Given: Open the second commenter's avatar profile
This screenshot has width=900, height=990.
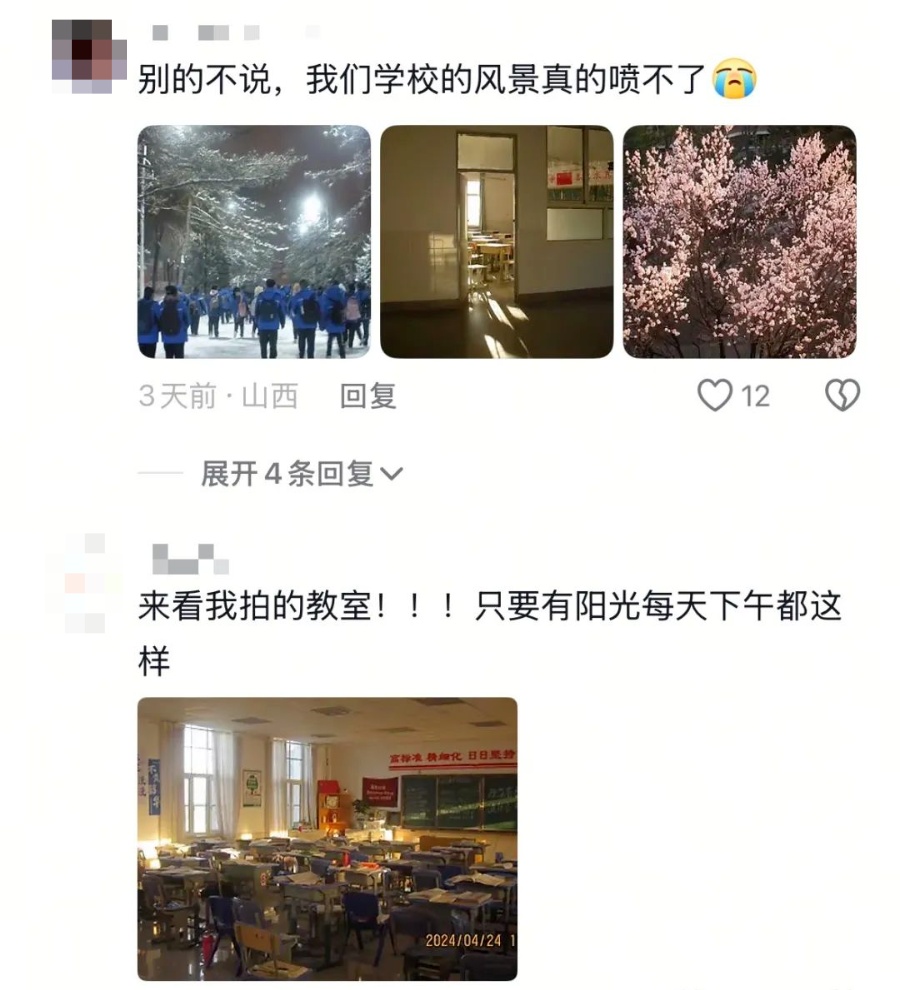Looking at the screenshot, I should [x=88, y=582].
